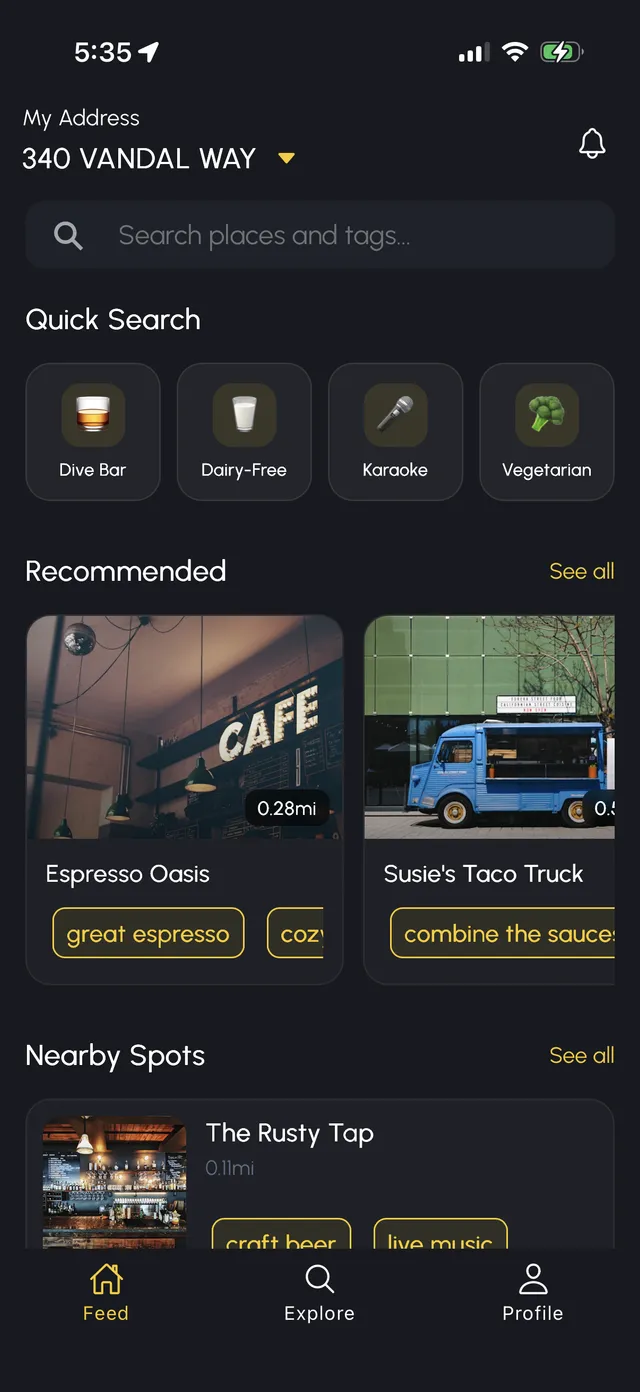The height and width of the screenshot is (1392, 640).
Task: Open the notifications bell
Action: pos(592,144)
